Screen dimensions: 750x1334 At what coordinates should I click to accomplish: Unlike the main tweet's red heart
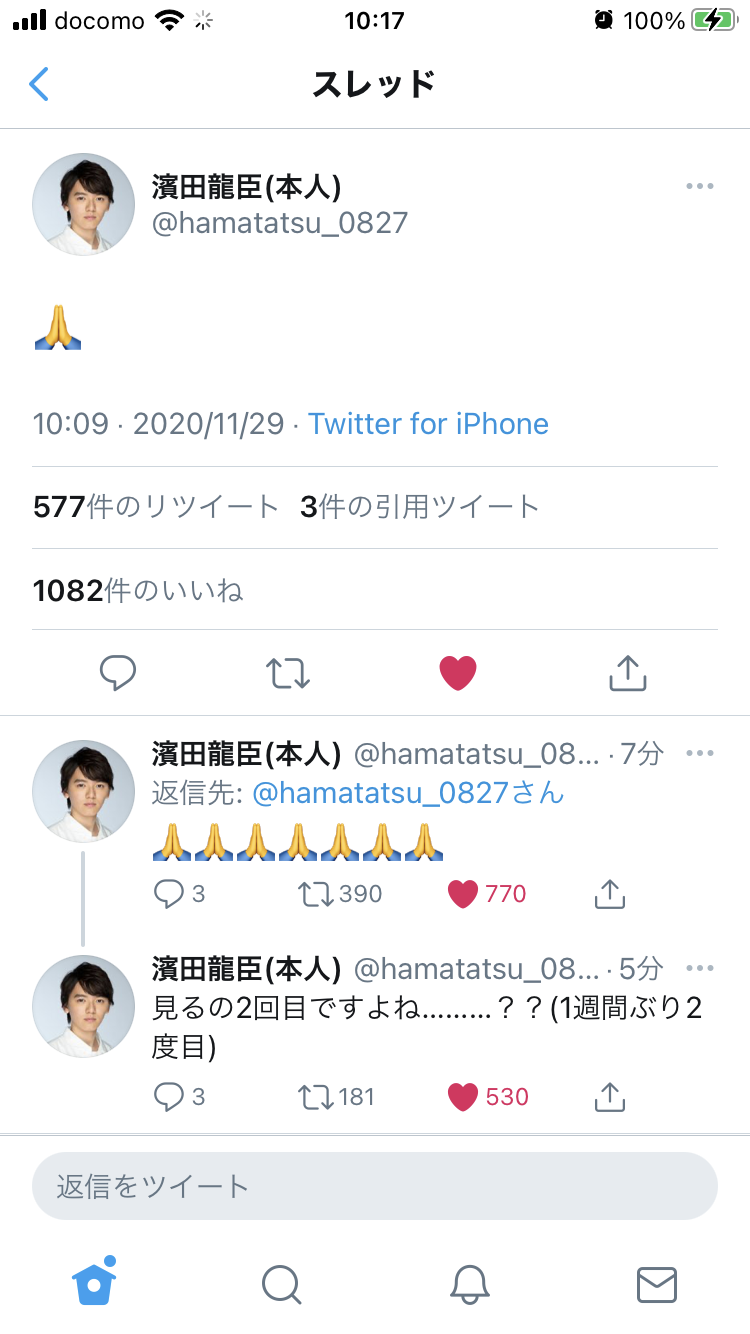coord(458,673)
